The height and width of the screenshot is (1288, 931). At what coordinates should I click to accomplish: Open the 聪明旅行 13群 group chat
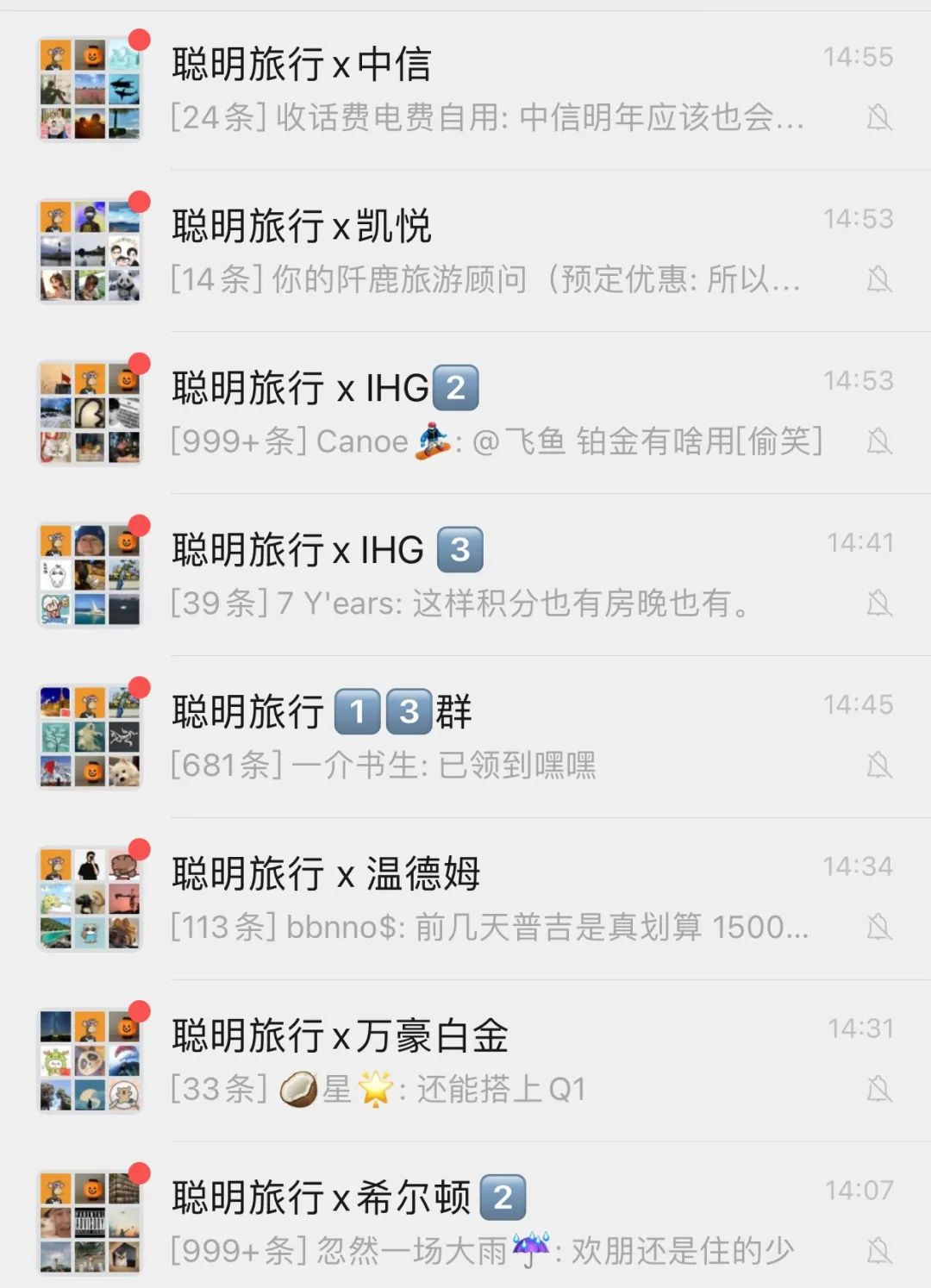[x=465, y=736]
